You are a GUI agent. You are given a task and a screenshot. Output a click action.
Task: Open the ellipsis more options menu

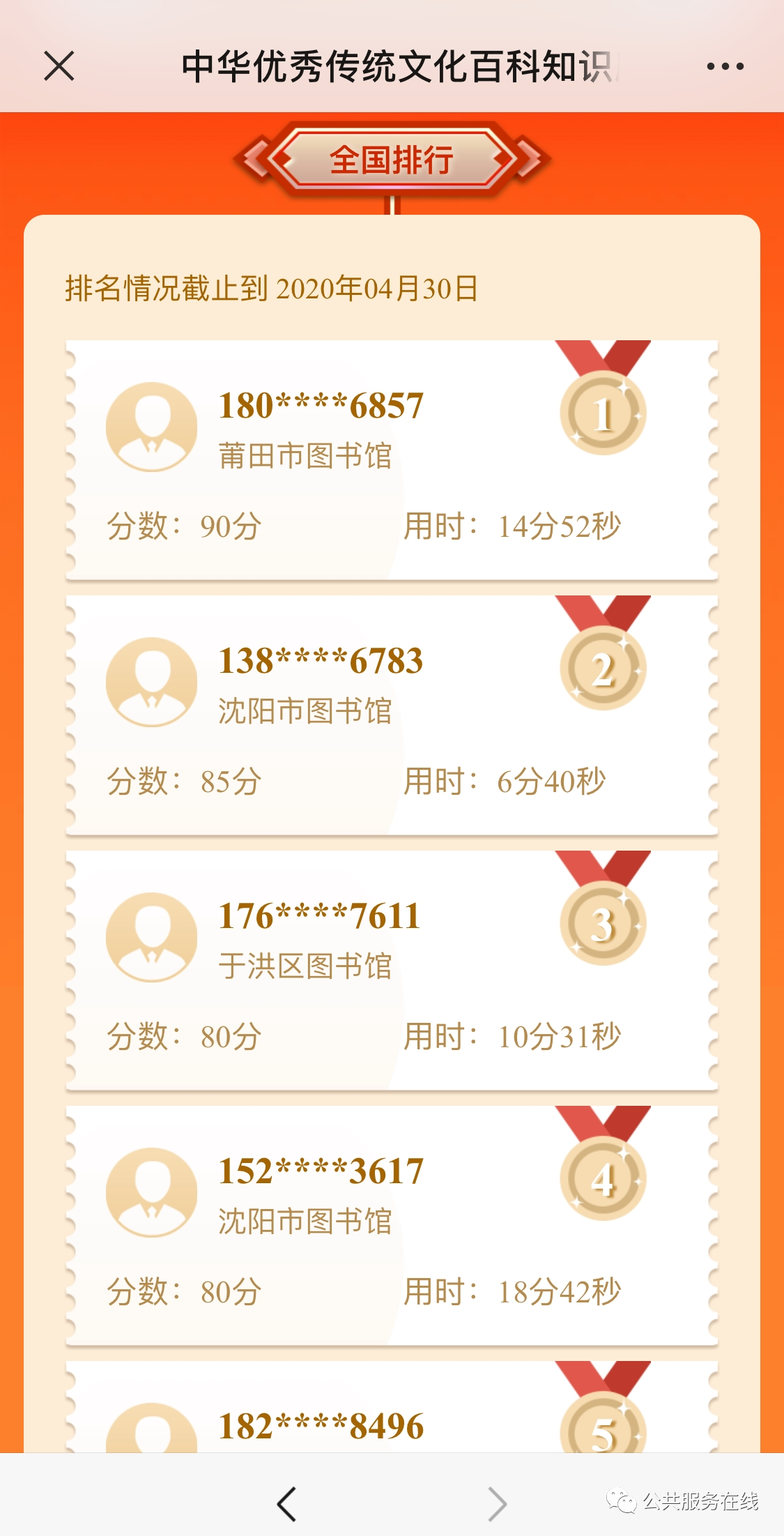point(723,66)
